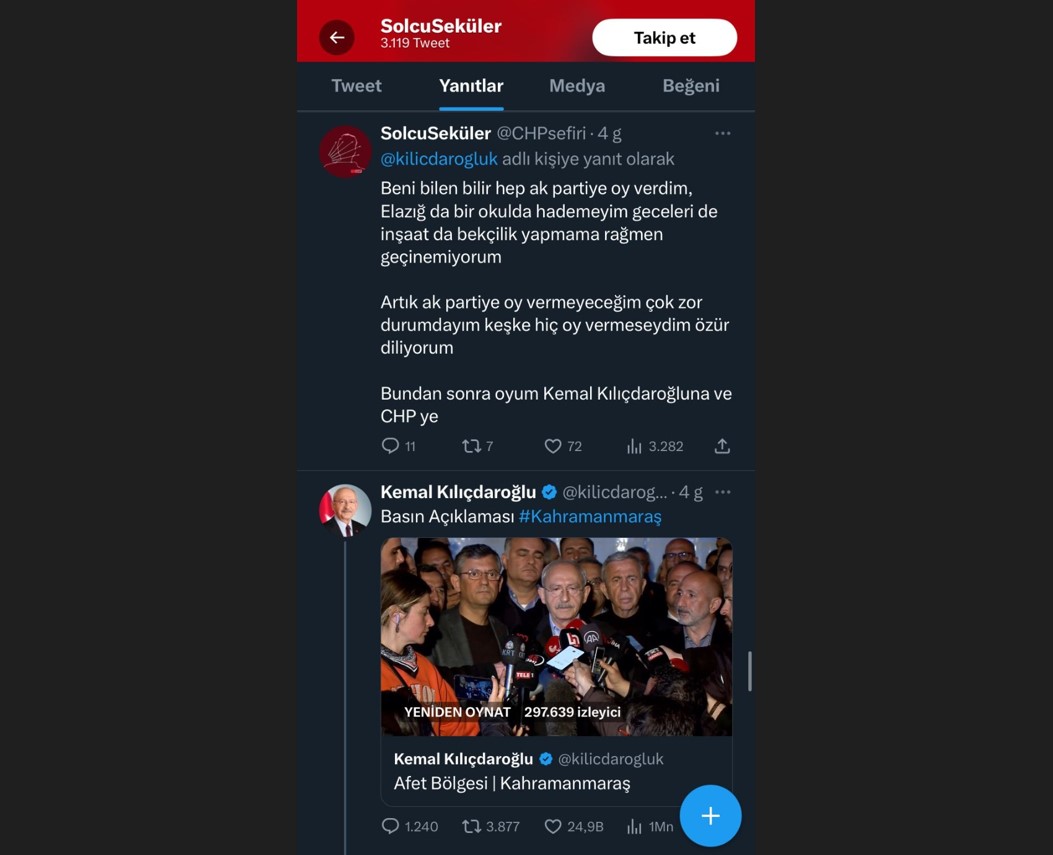This screenshot has height=855, width=1053.
Task: Like Kemal Kılıçdaroğlu's tweet
Action: (553, 826)
